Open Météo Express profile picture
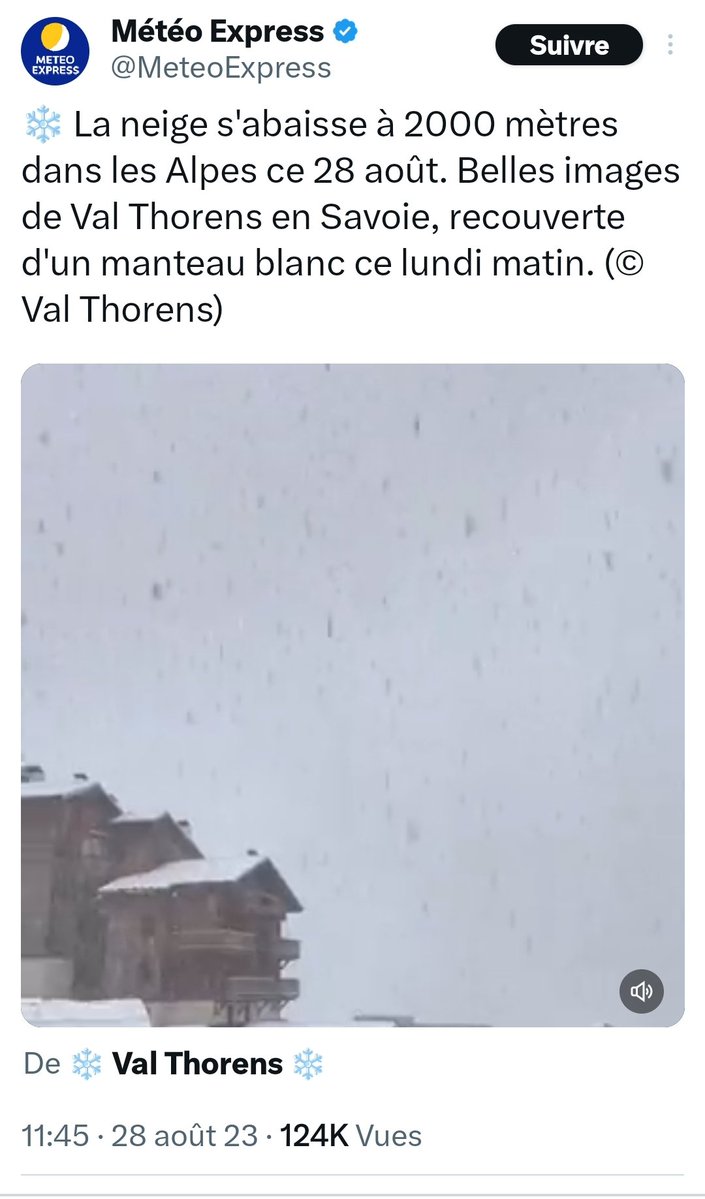 (56, 51)
